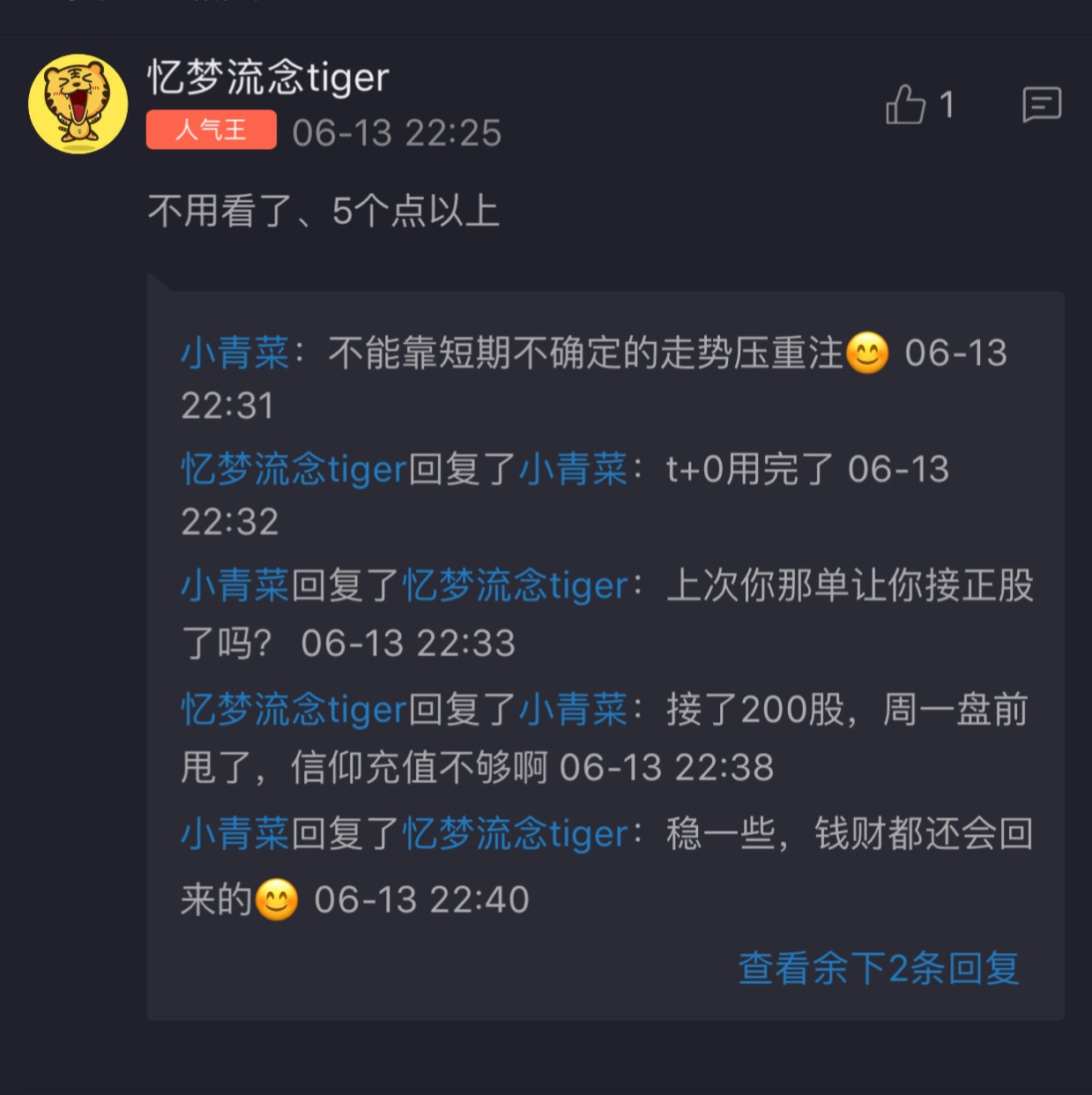This screenshot has width=1092, height=1095.
Task: Open 忆梦流念tiger's tiger avatar profile
Action: (x=78, y=103)
